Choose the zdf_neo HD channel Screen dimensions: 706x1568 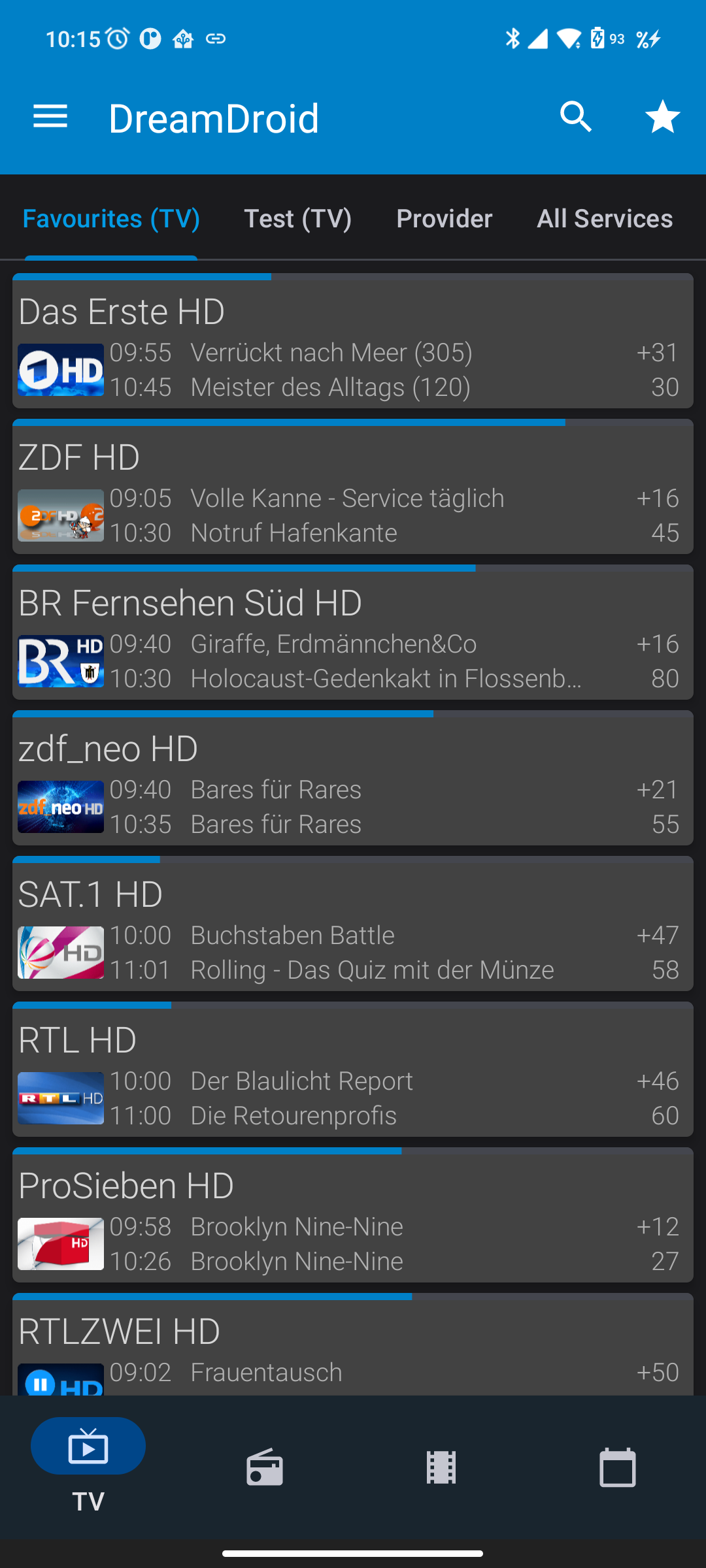tap(353, 778)
